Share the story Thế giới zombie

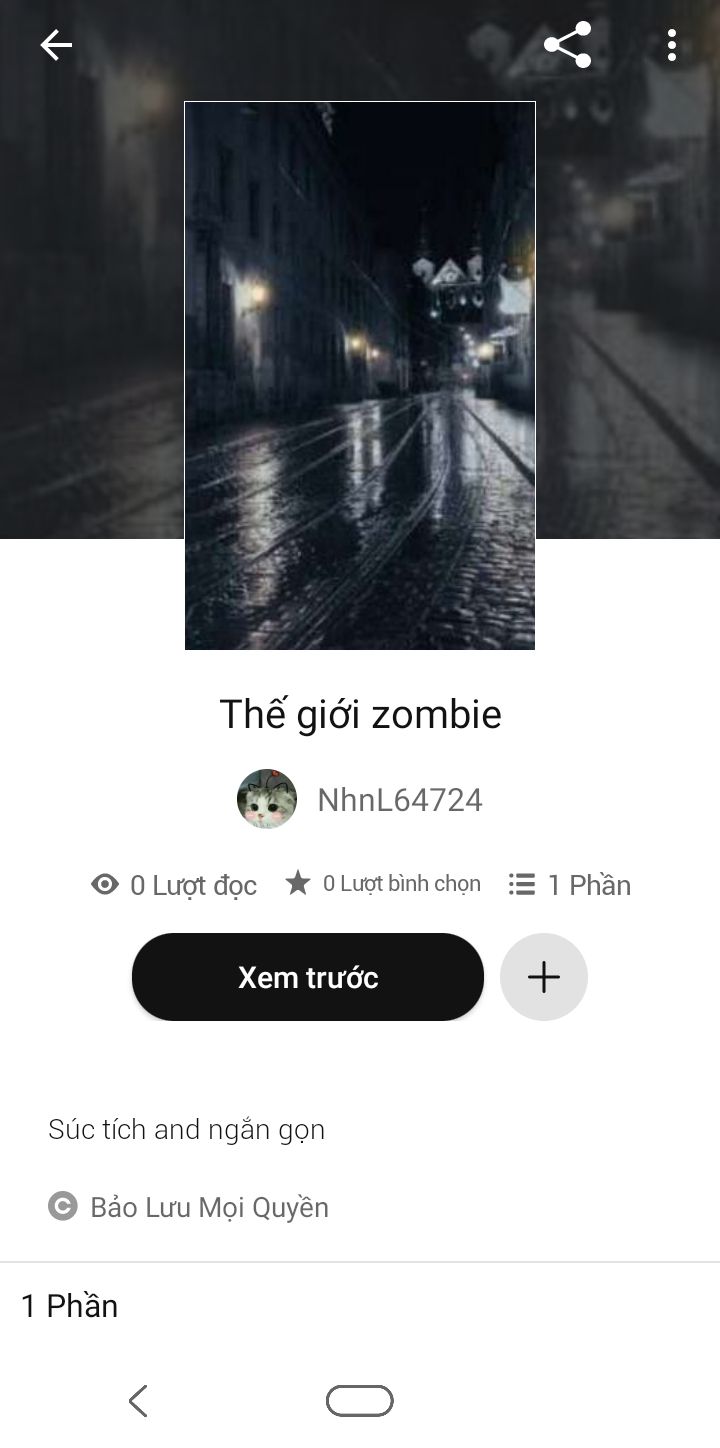point(567,45)
